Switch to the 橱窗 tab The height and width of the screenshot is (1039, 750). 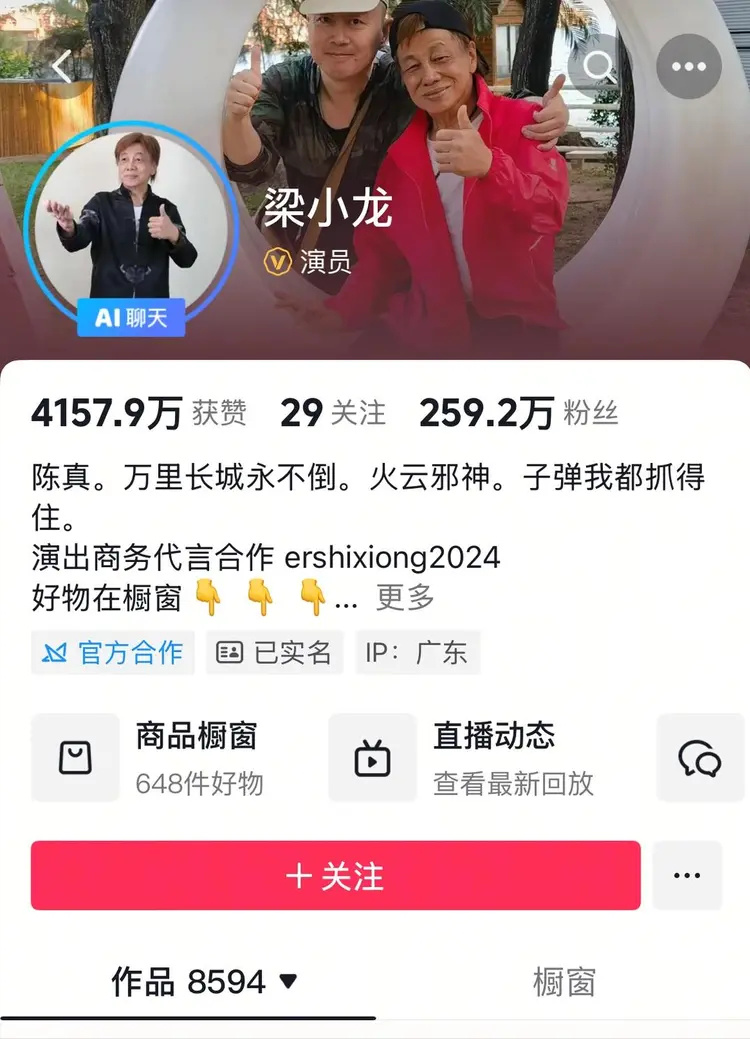564,982
